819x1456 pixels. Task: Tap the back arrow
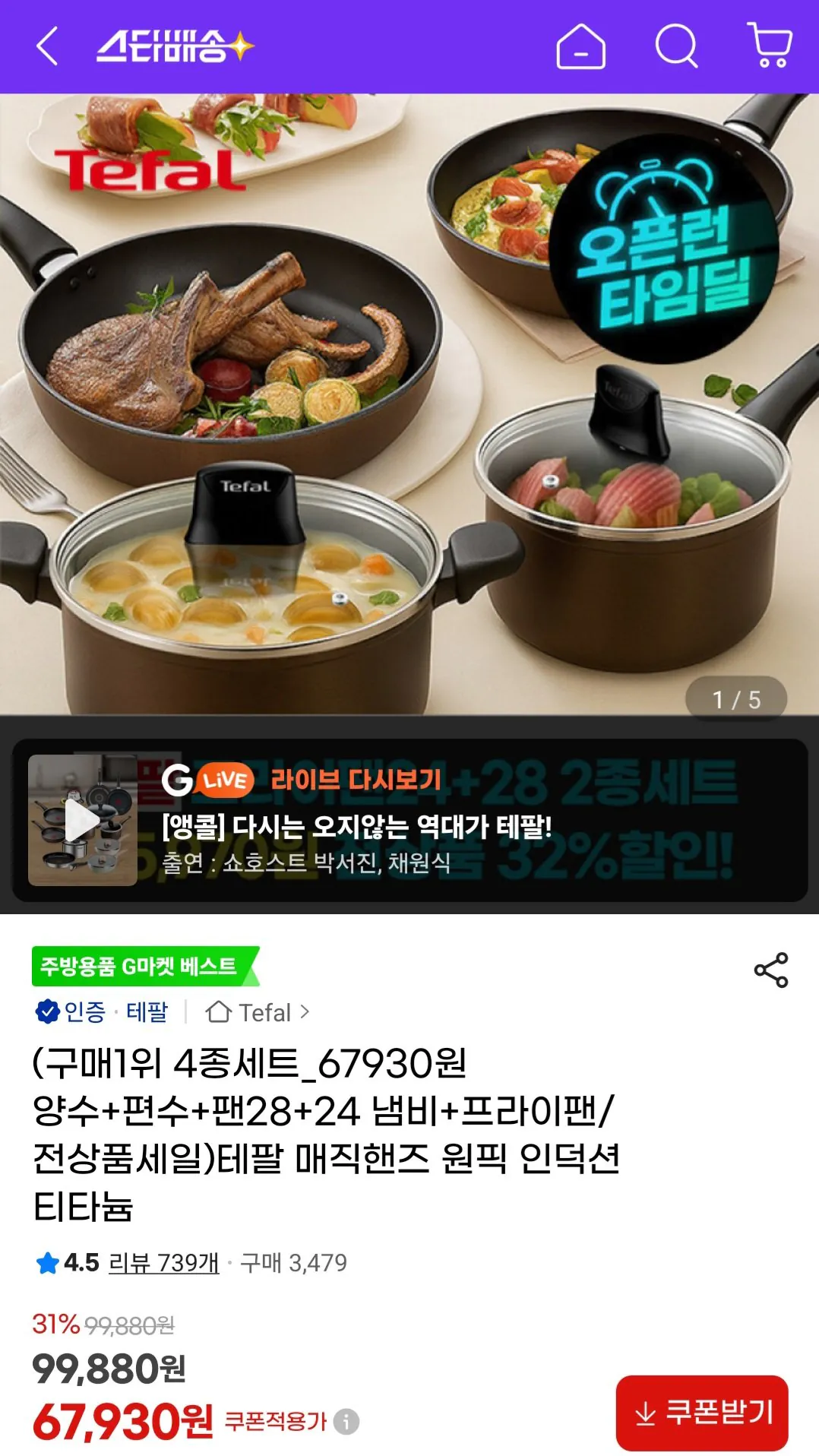[46, 47]
